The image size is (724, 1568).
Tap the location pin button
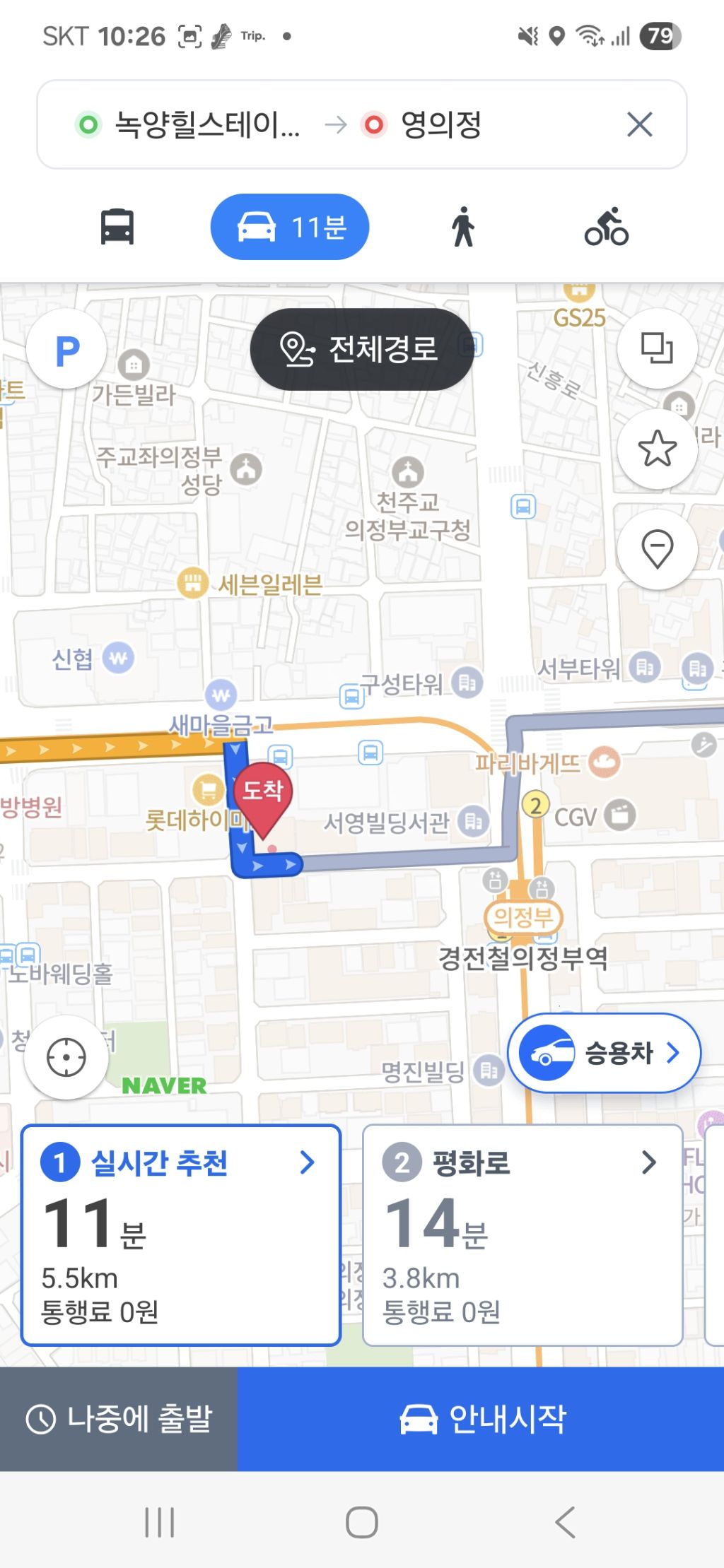coord(657,548)
